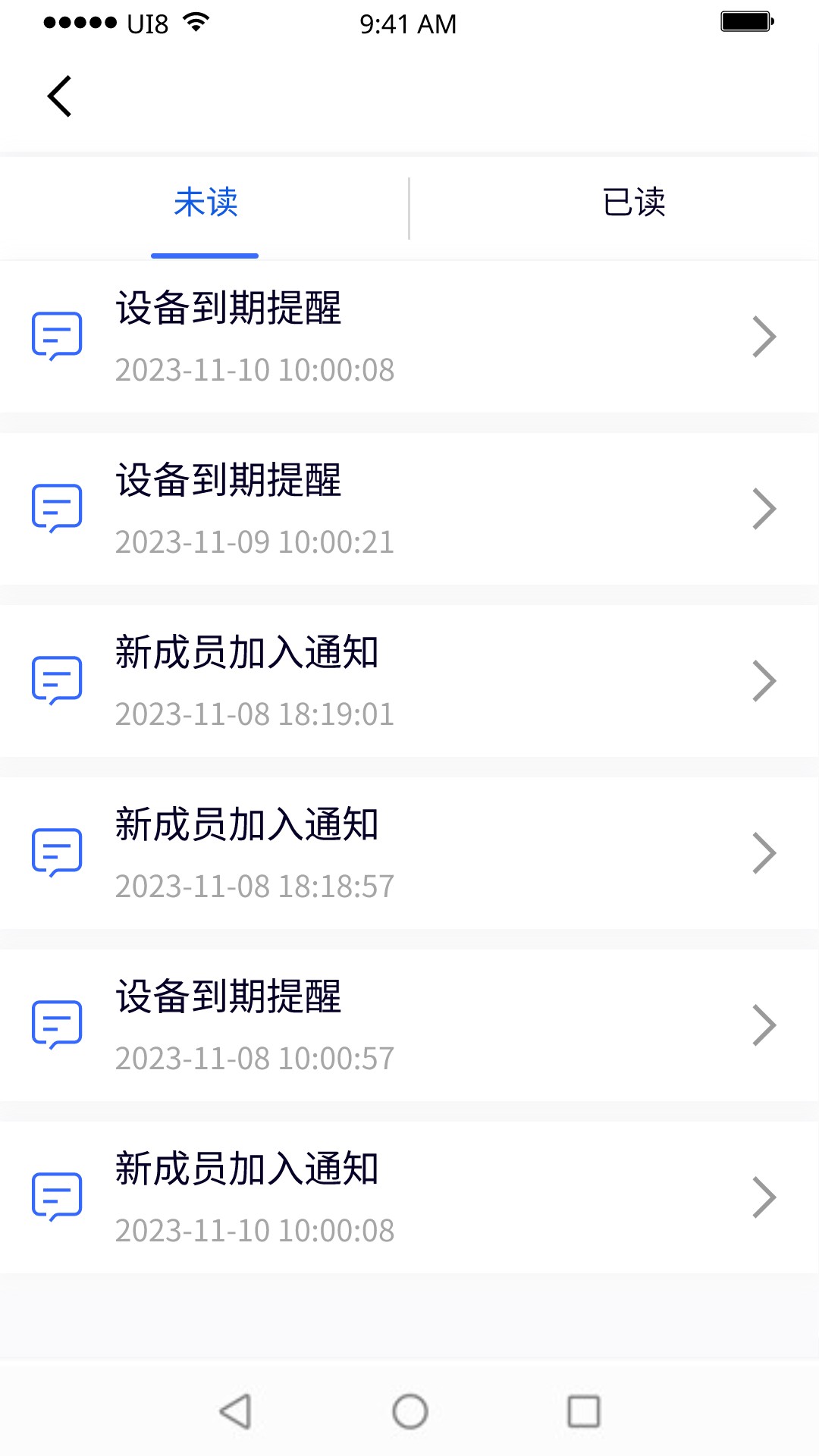Click the message icon next to 新成员加入通知 at 18:19:01
Screen dimensions: 819x1456
pos(57,680)
